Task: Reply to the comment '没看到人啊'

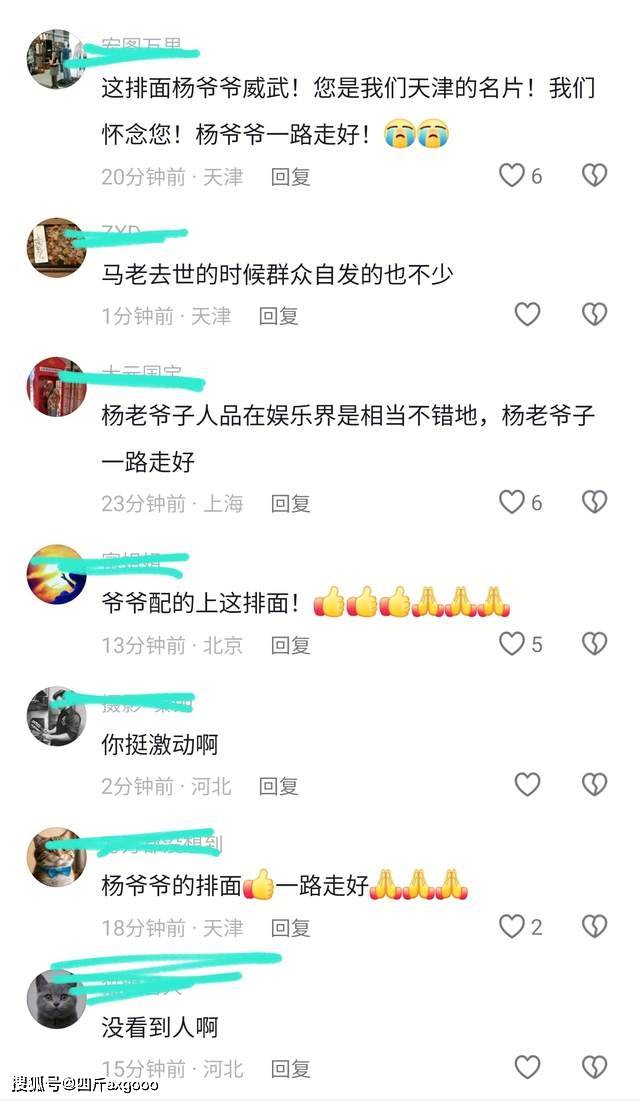Action: tap(291, 1069)
